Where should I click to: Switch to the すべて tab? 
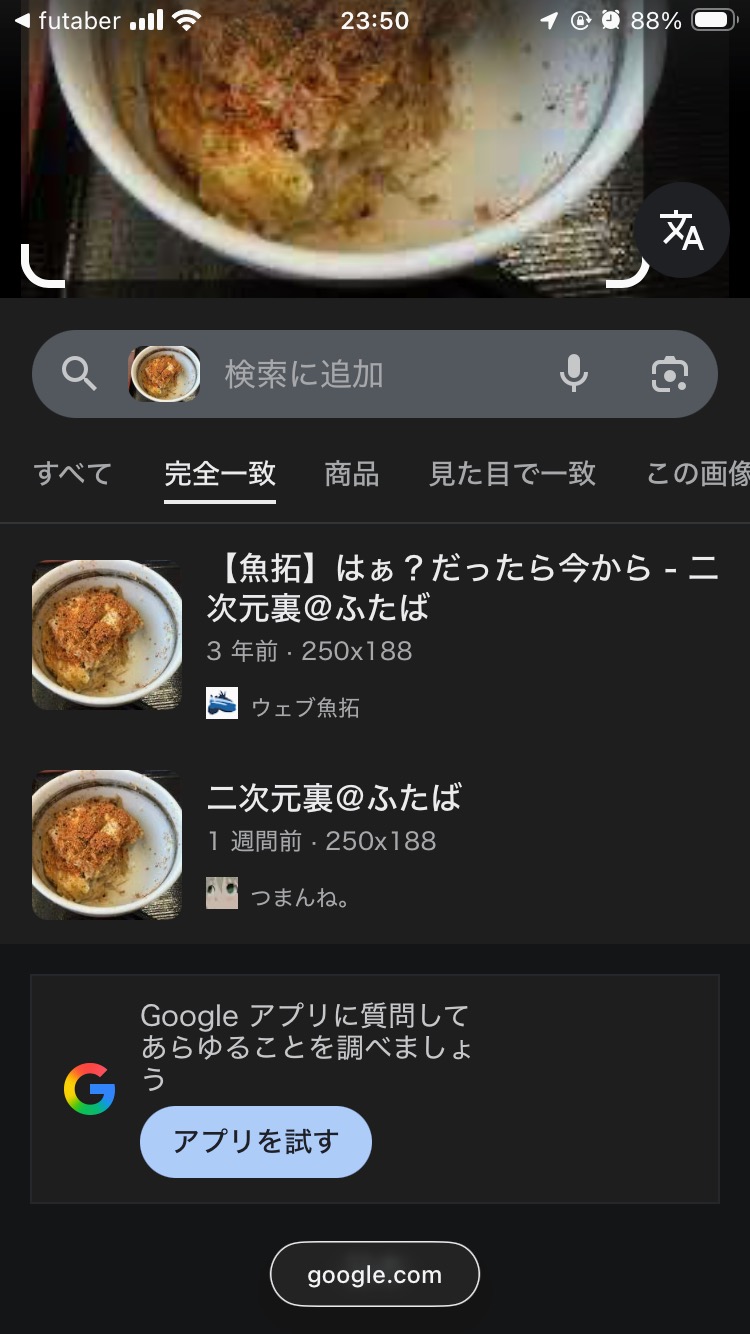(72, 473)
